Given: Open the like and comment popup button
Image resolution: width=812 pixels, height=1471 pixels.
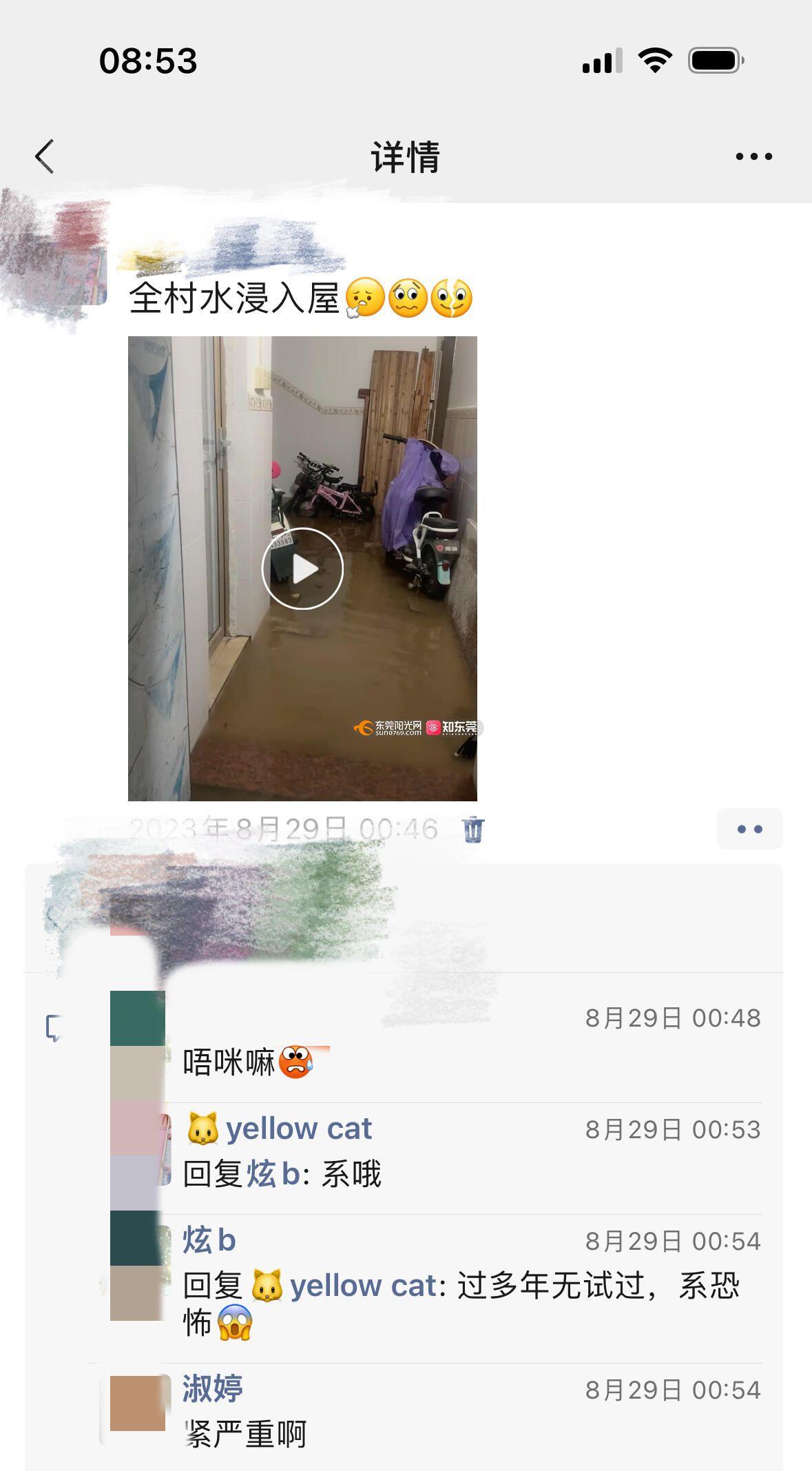Looking at the screenshot, I should pos(749,829).
